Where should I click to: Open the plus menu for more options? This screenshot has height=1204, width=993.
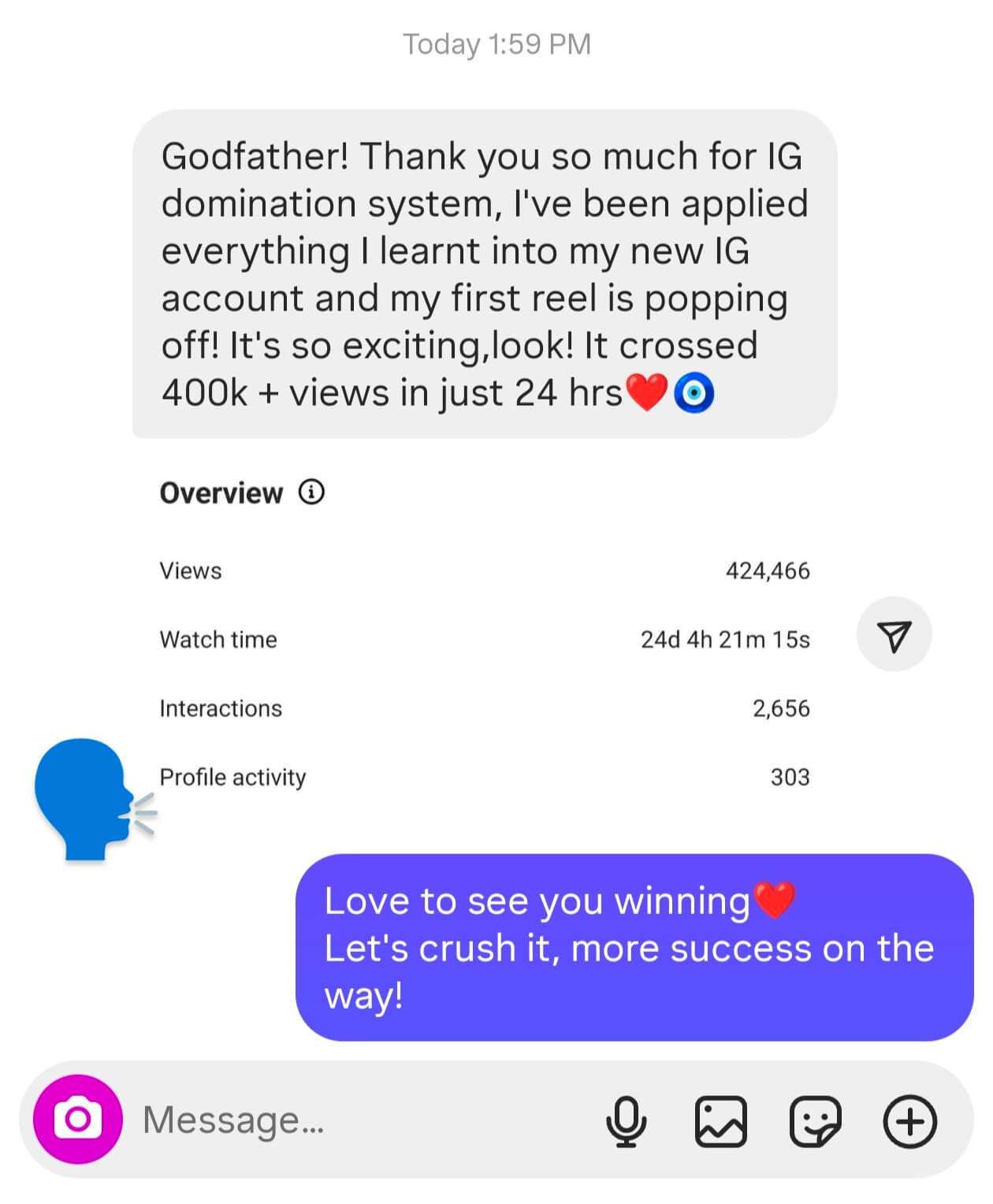909,1120
